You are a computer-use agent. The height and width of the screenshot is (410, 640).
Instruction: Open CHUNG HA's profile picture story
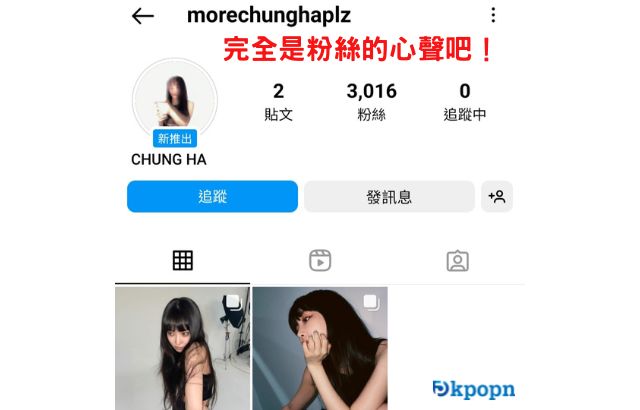pos(175,101)
